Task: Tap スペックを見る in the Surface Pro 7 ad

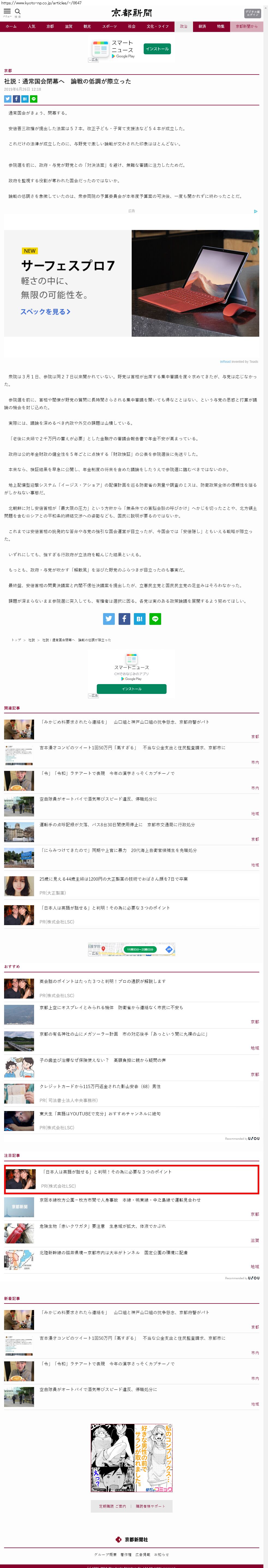Action: [x=46, y=312]
